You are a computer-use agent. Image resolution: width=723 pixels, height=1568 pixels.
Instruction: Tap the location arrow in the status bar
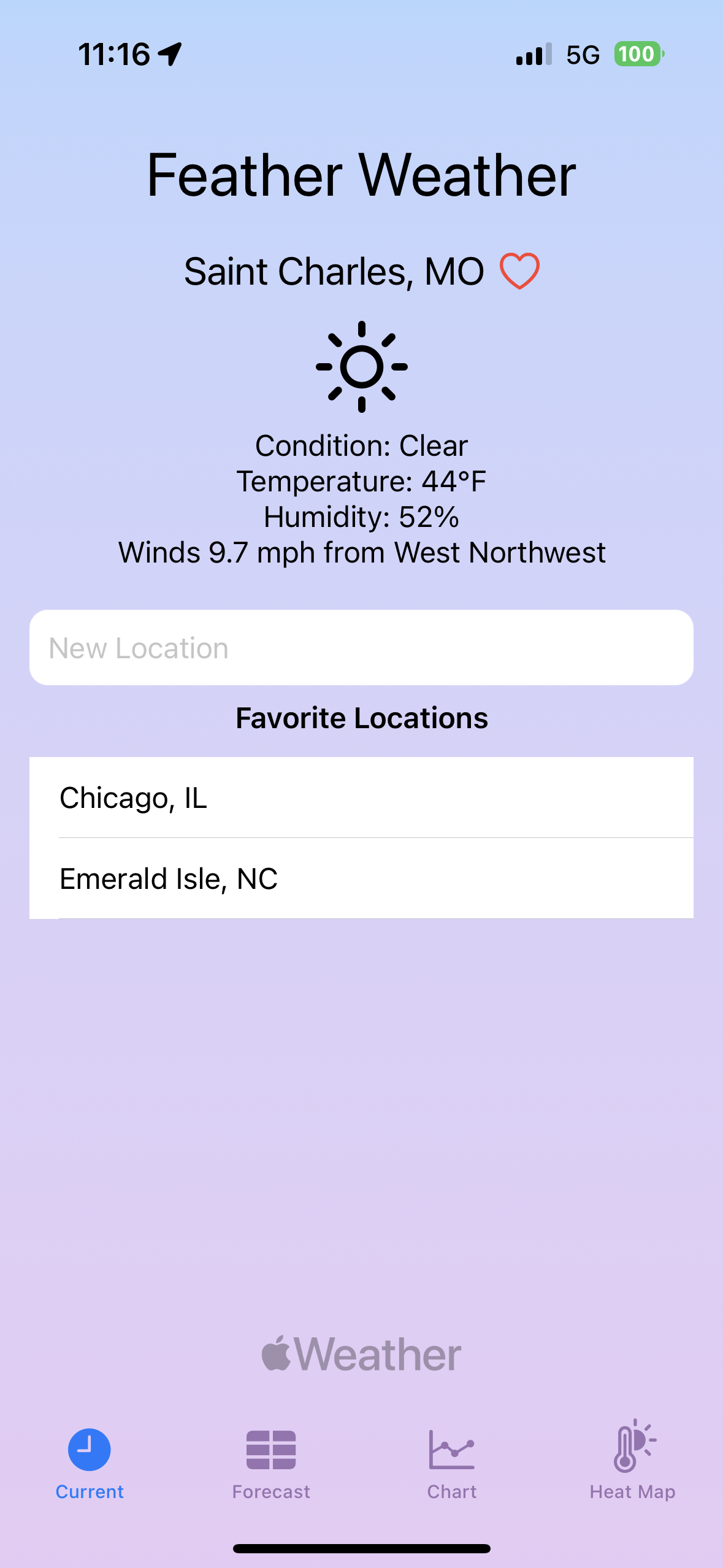(x=169, y=54)
